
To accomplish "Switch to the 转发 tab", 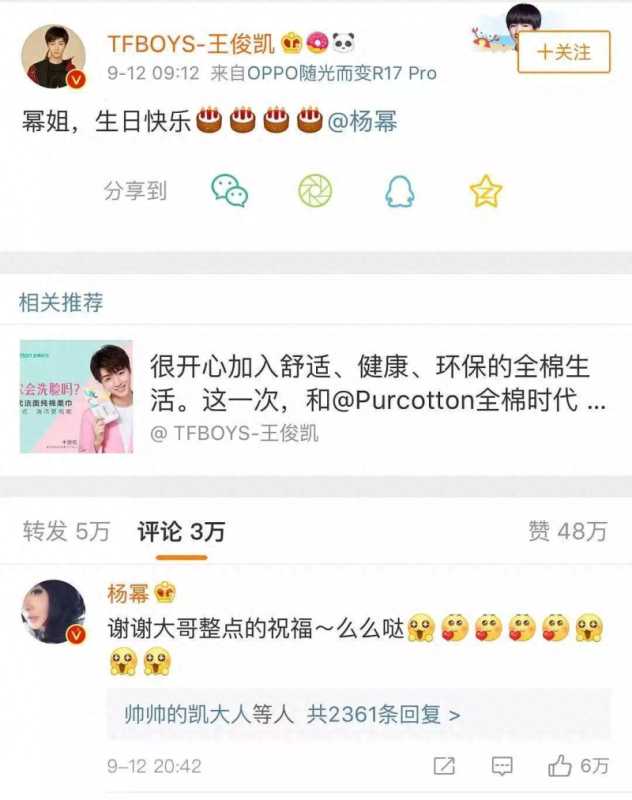I will click(66, 532).
